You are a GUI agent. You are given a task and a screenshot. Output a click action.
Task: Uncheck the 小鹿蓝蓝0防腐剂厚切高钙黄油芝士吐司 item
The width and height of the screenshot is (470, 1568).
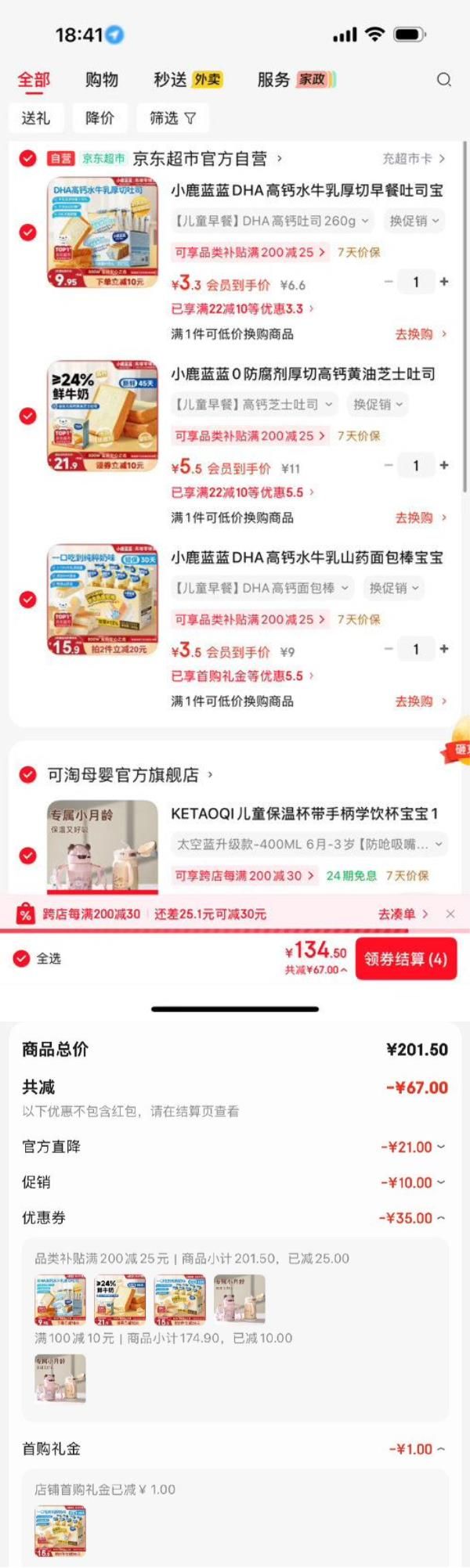[28, 416]
